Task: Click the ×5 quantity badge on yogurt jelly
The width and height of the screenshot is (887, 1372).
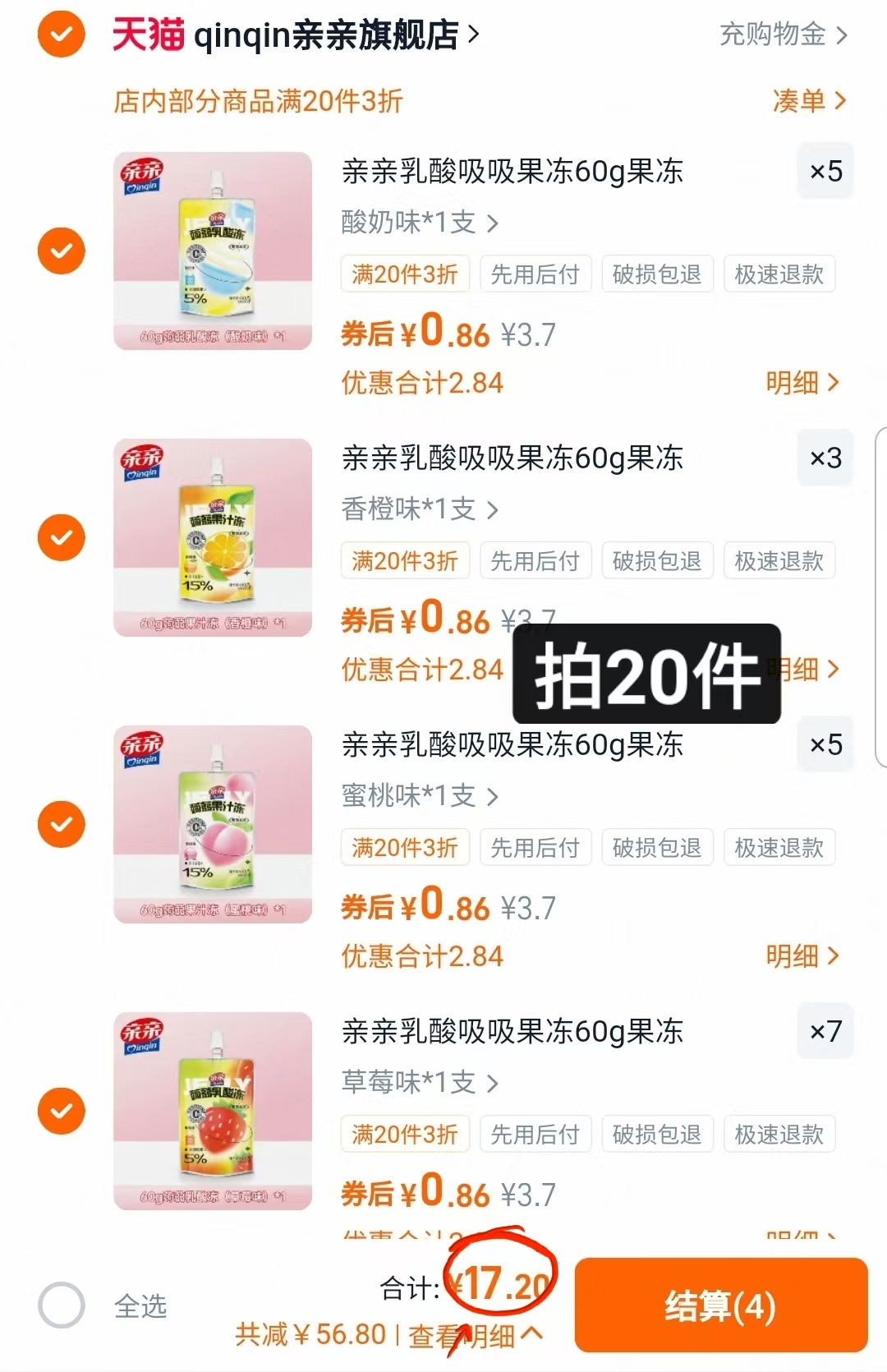Action: point(825,170)
